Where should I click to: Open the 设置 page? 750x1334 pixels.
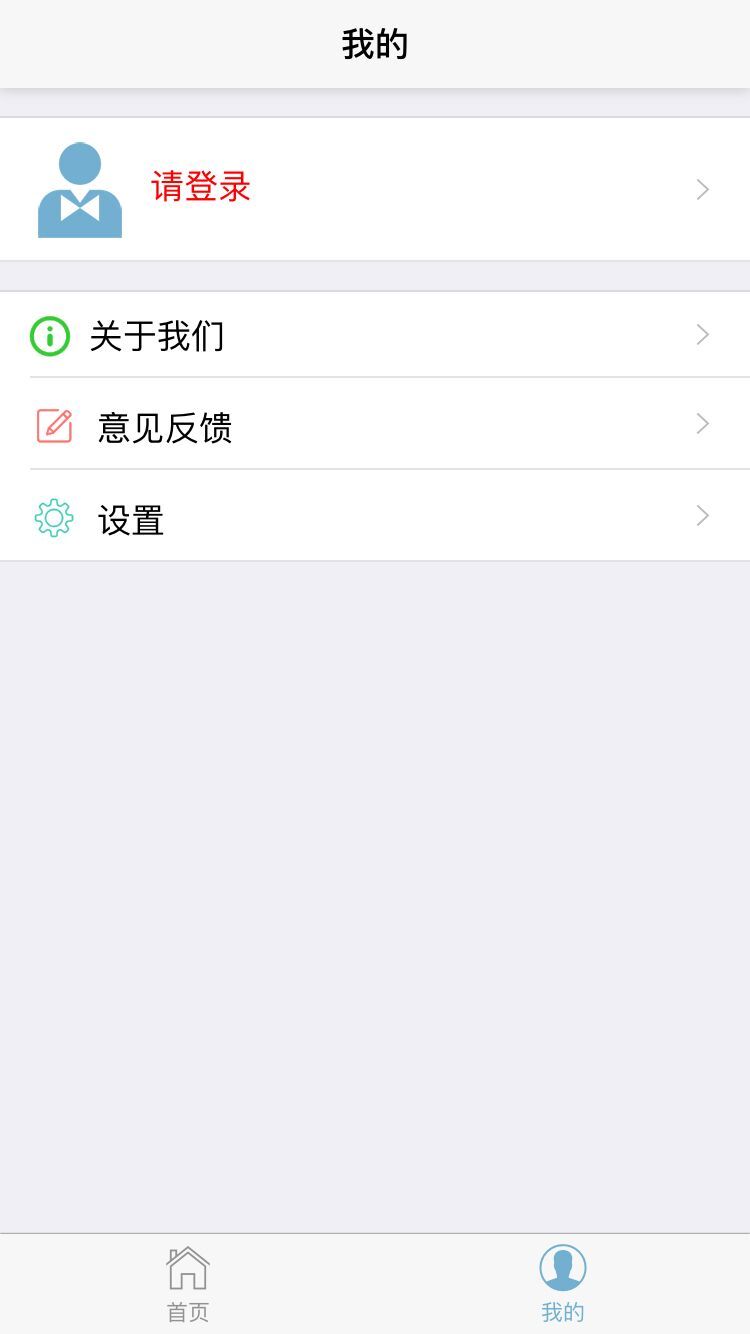pyautogui.click(x=375, y=518)
